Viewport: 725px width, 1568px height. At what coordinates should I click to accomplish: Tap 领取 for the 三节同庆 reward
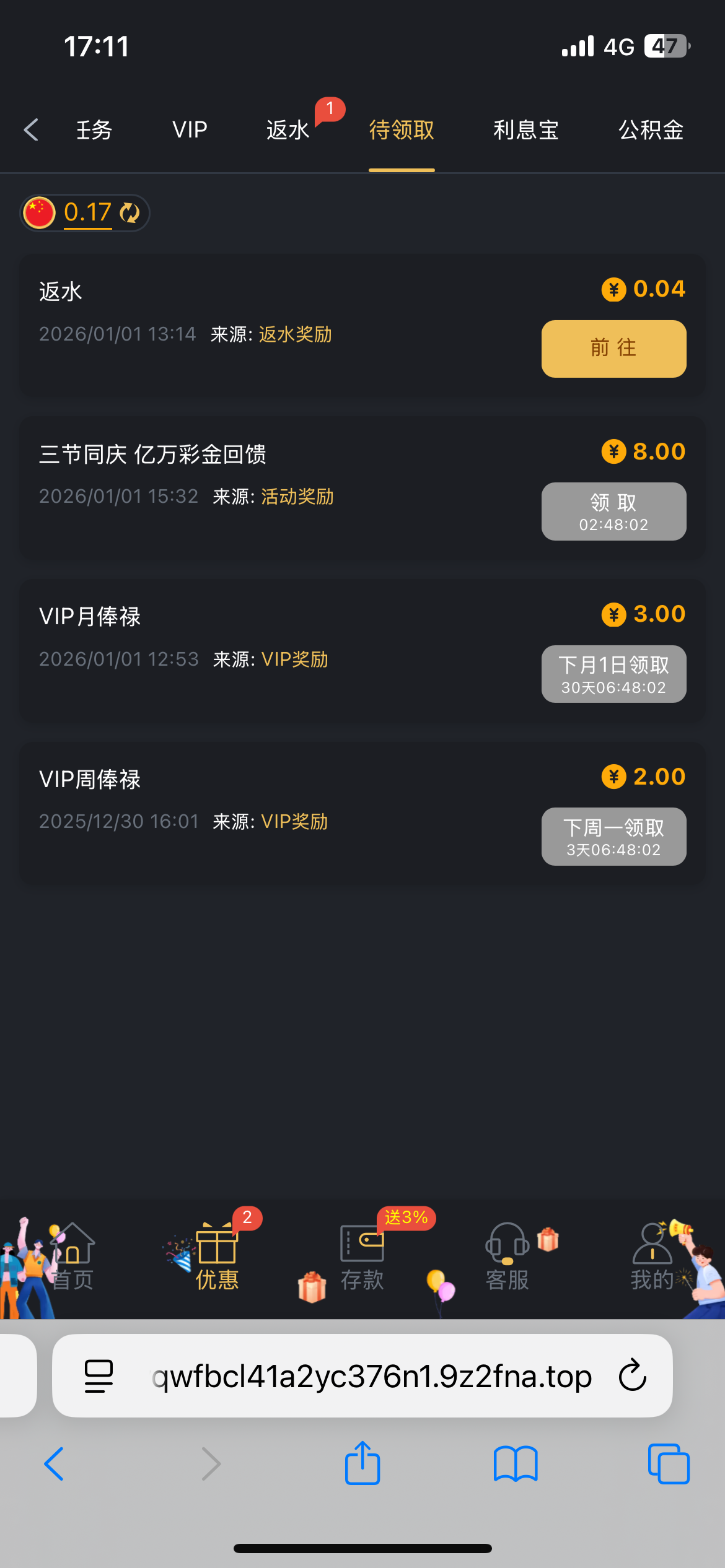[x=613, y=512]
